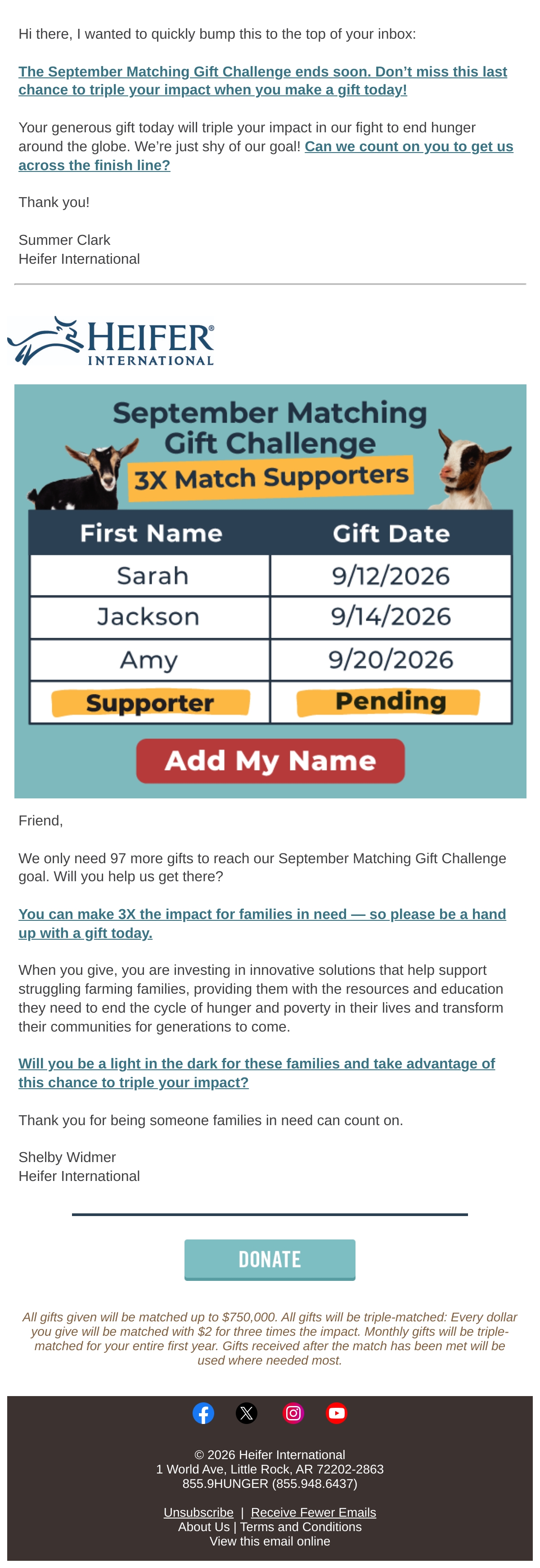The width and height of the screenshot is (540, 1568).
Task: Open Heifer's Facebook page
Action: [203, 1413]
